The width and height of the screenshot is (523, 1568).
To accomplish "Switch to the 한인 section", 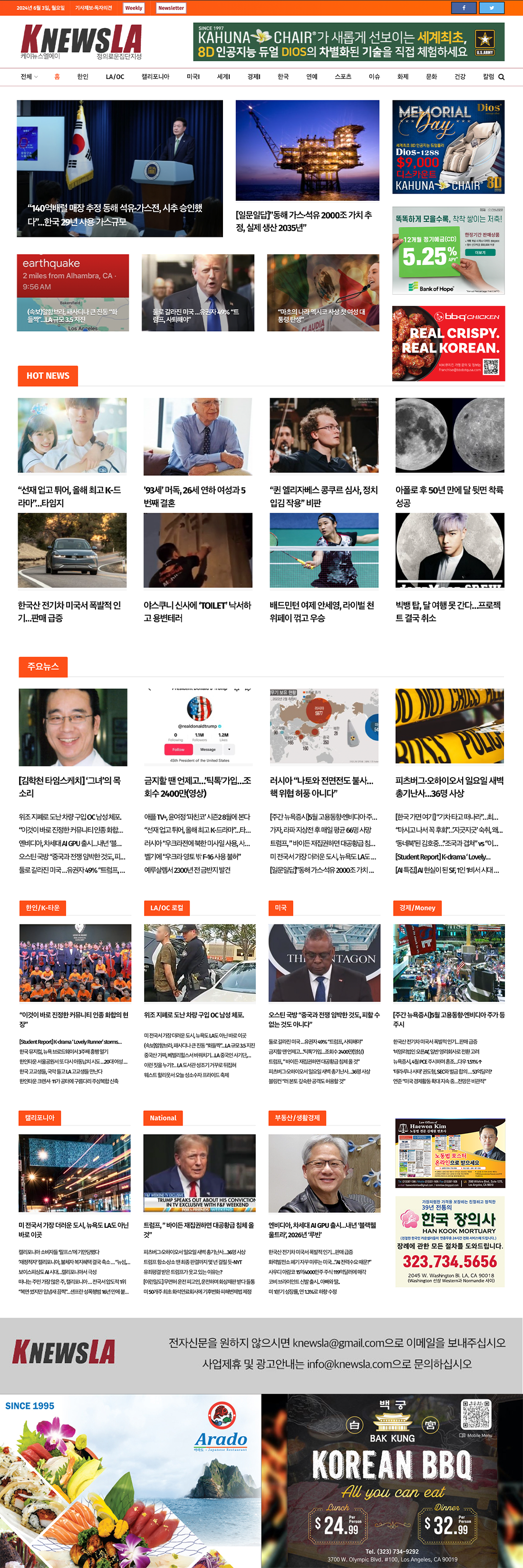I will tap(83, 77).
